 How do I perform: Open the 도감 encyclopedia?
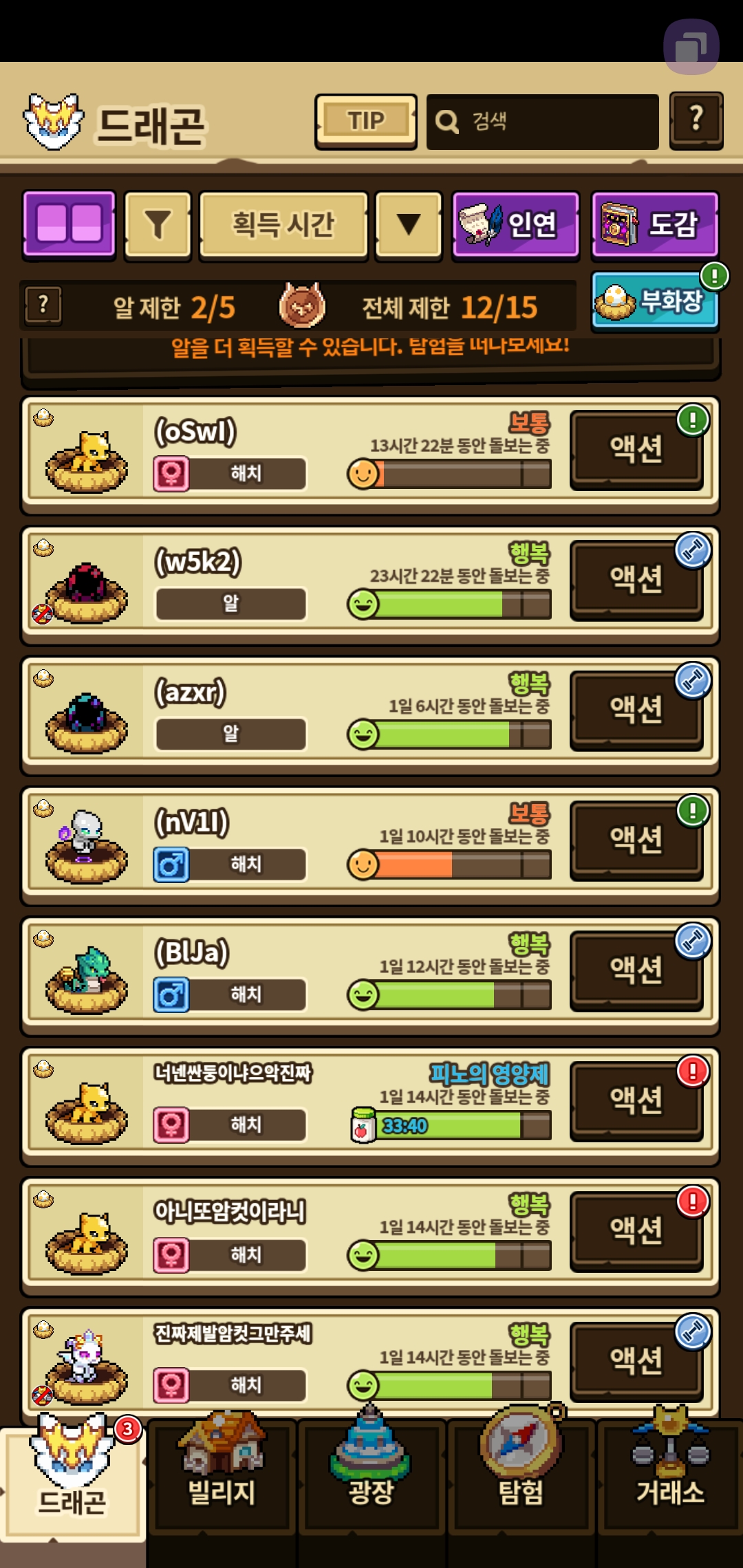tap(655, 225)
